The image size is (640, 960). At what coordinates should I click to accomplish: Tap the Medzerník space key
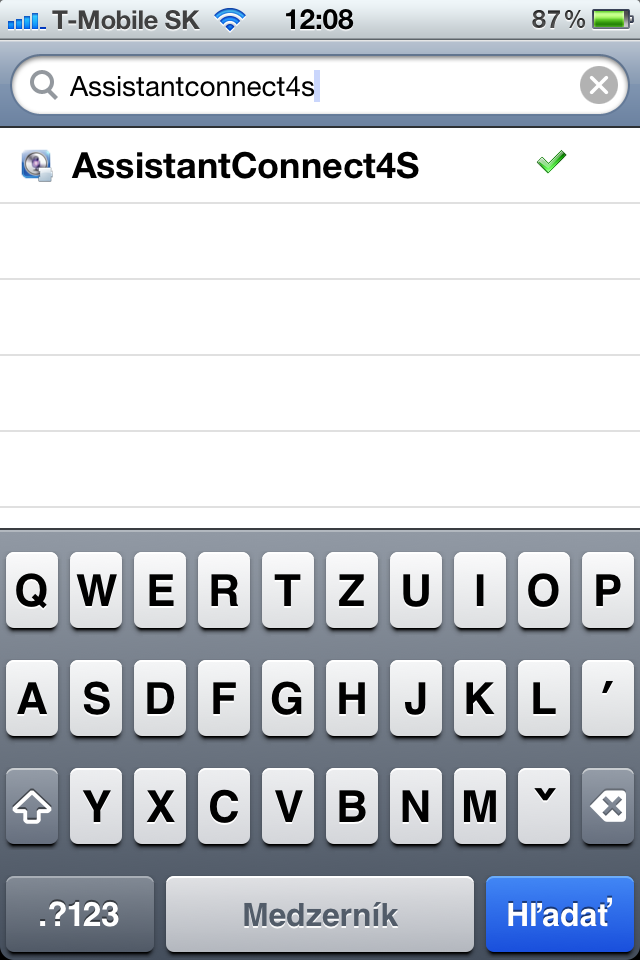click(x=320, y=914)
